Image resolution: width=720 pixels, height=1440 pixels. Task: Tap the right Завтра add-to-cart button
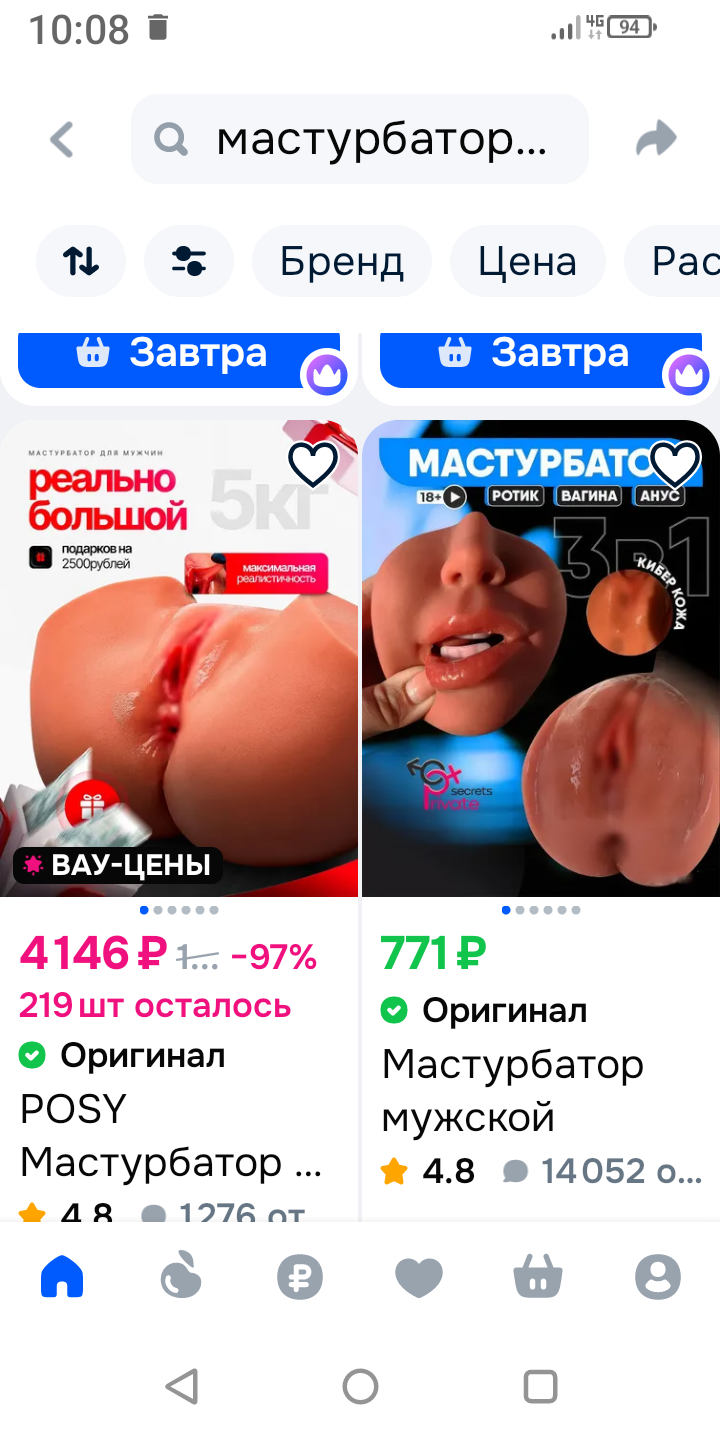click(540, 356)
